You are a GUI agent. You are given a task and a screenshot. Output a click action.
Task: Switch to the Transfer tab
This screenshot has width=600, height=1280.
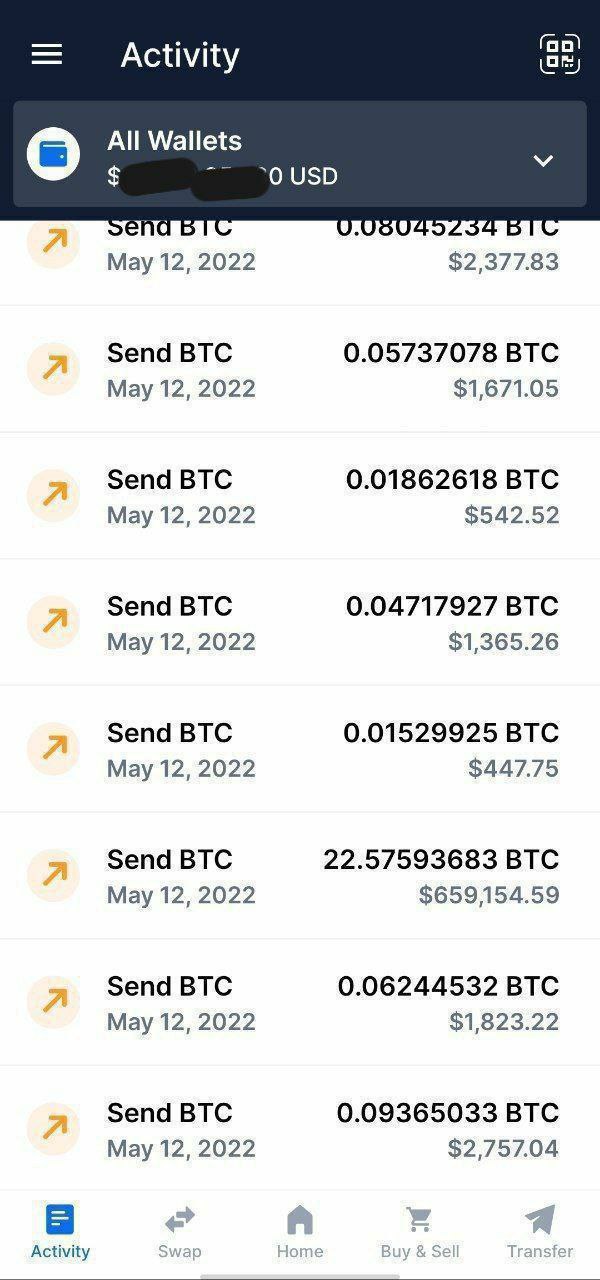(540, 1232)
